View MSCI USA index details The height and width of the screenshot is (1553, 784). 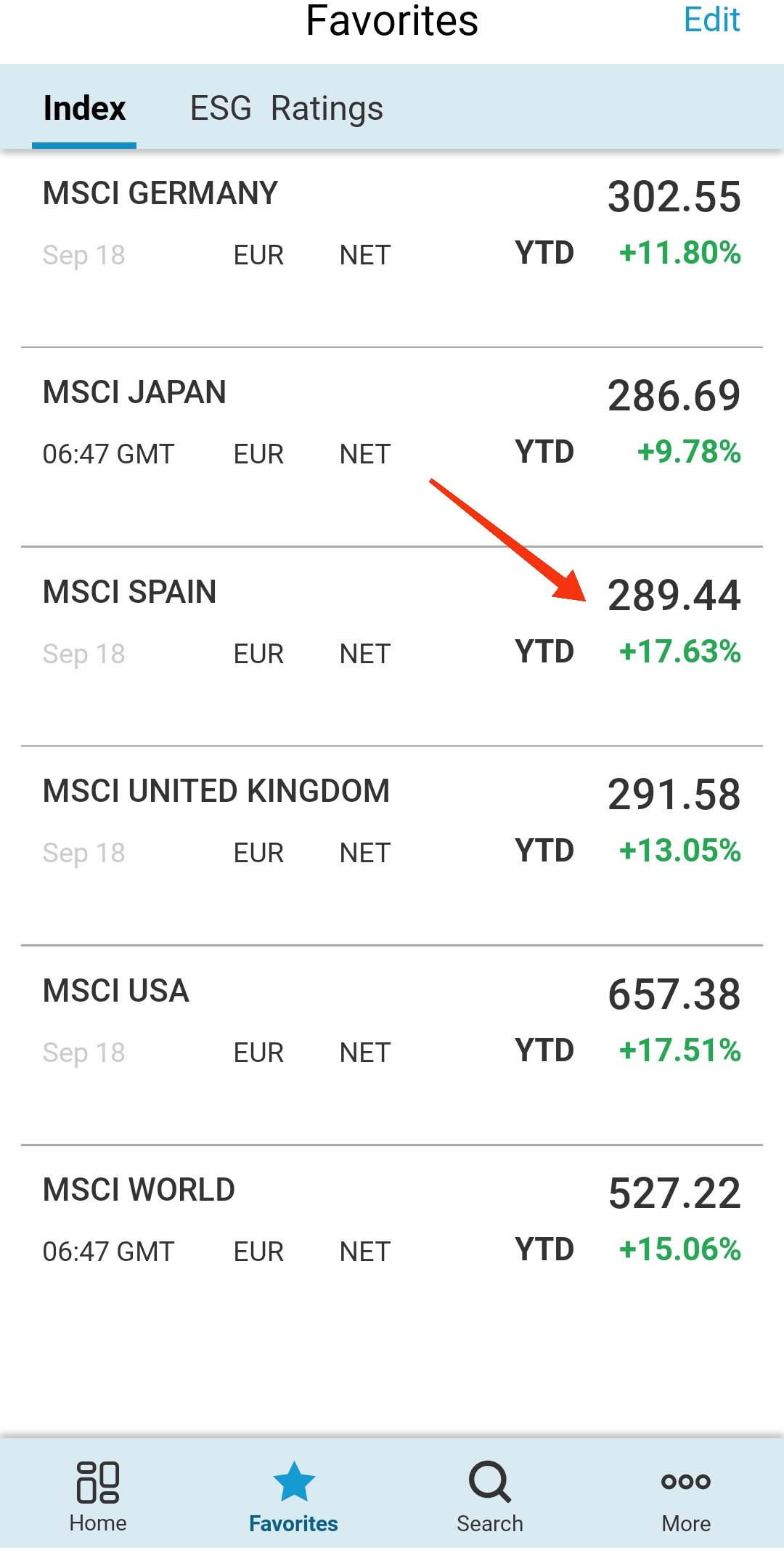(x=392, y=1046)
